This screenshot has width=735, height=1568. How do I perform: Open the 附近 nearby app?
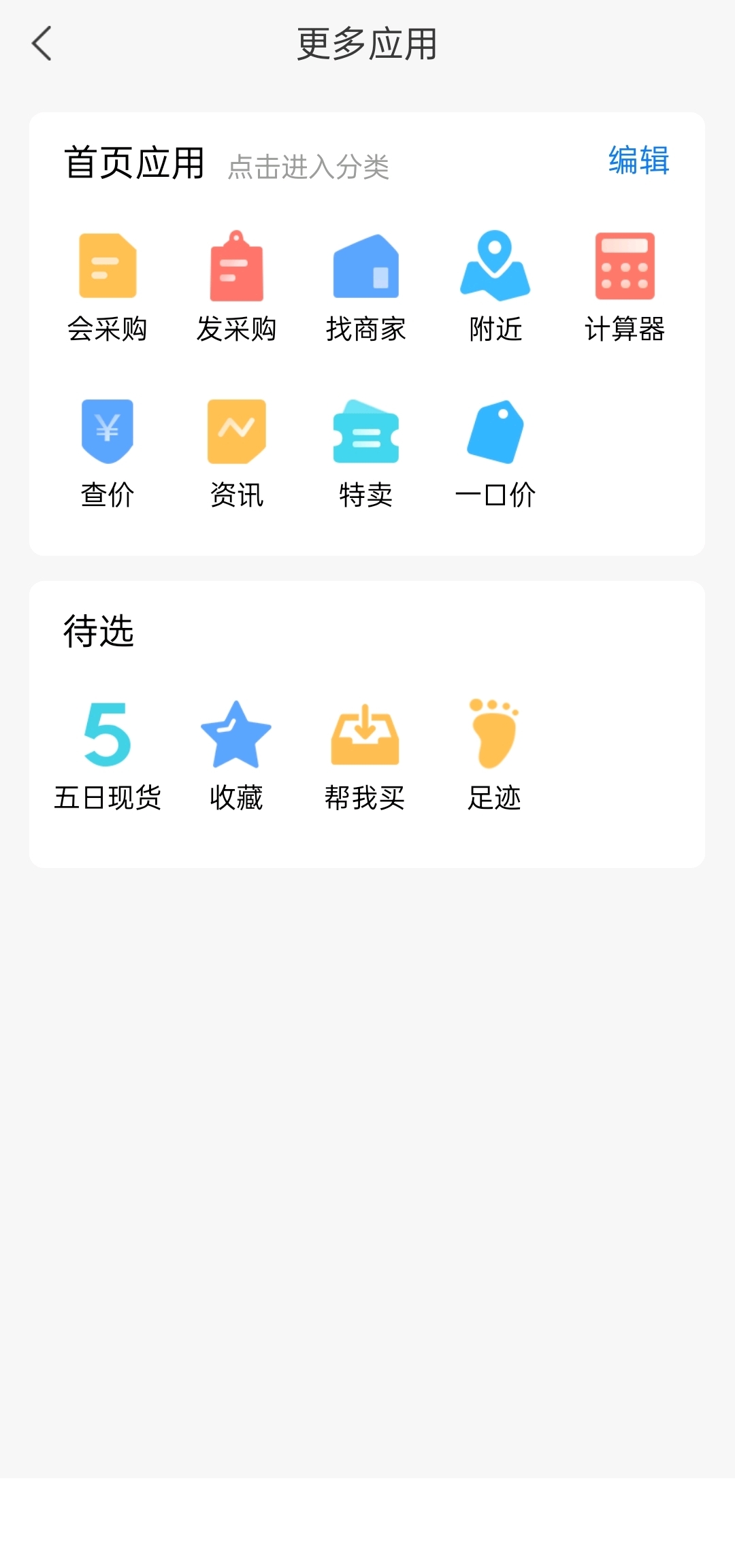[495, 286]
